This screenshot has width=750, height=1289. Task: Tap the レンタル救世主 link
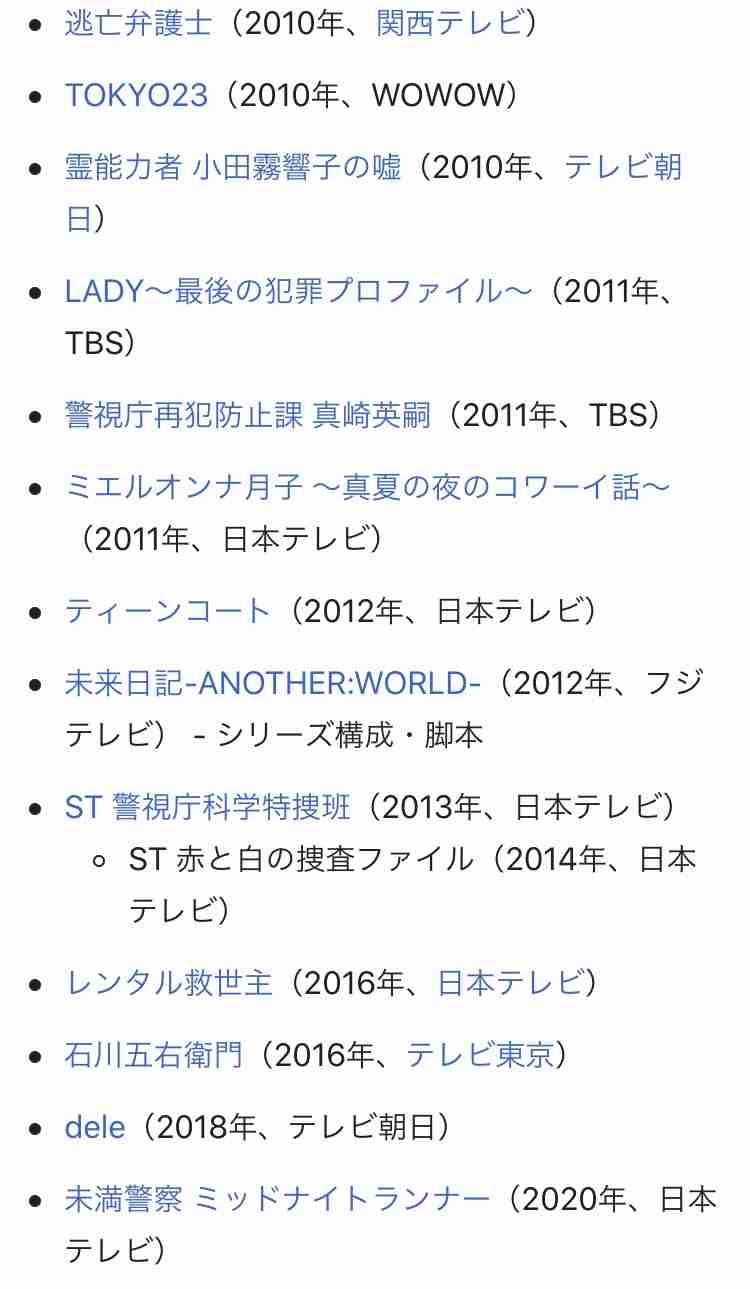[168, 983]
